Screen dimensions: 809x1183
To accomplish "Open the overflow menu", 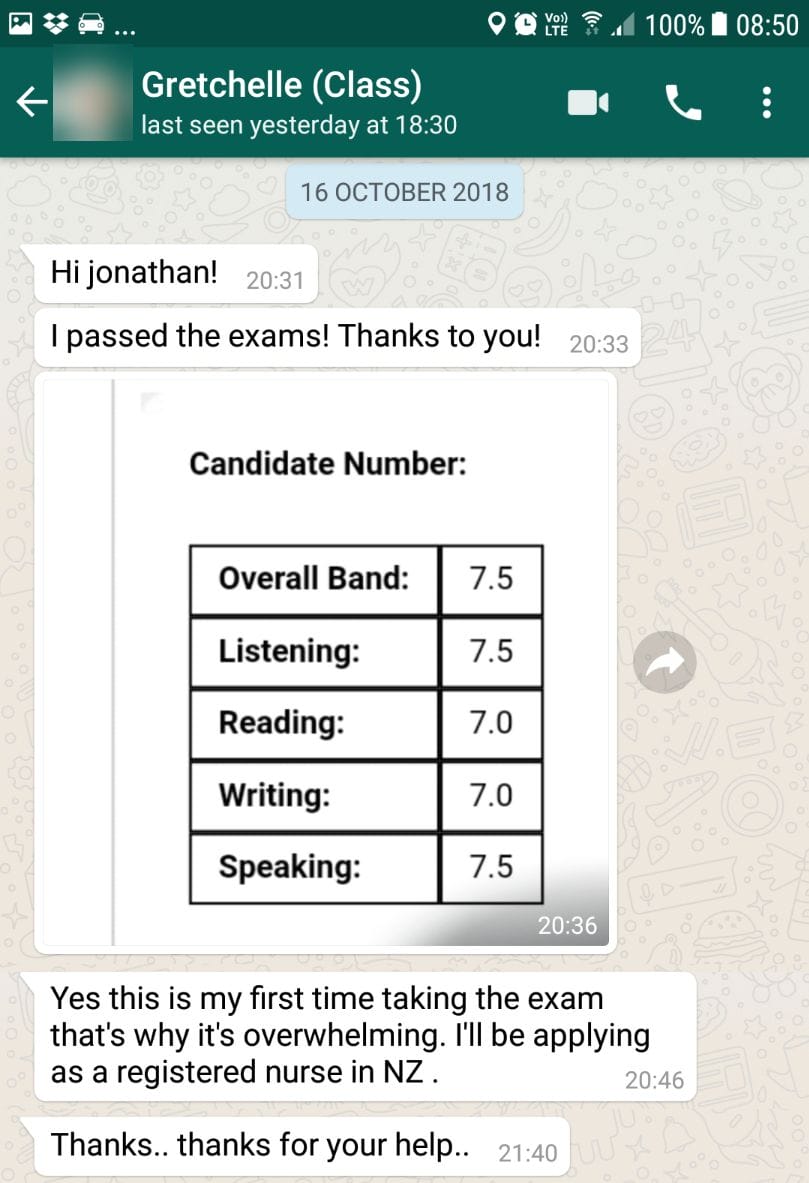I will coord(767,102).
